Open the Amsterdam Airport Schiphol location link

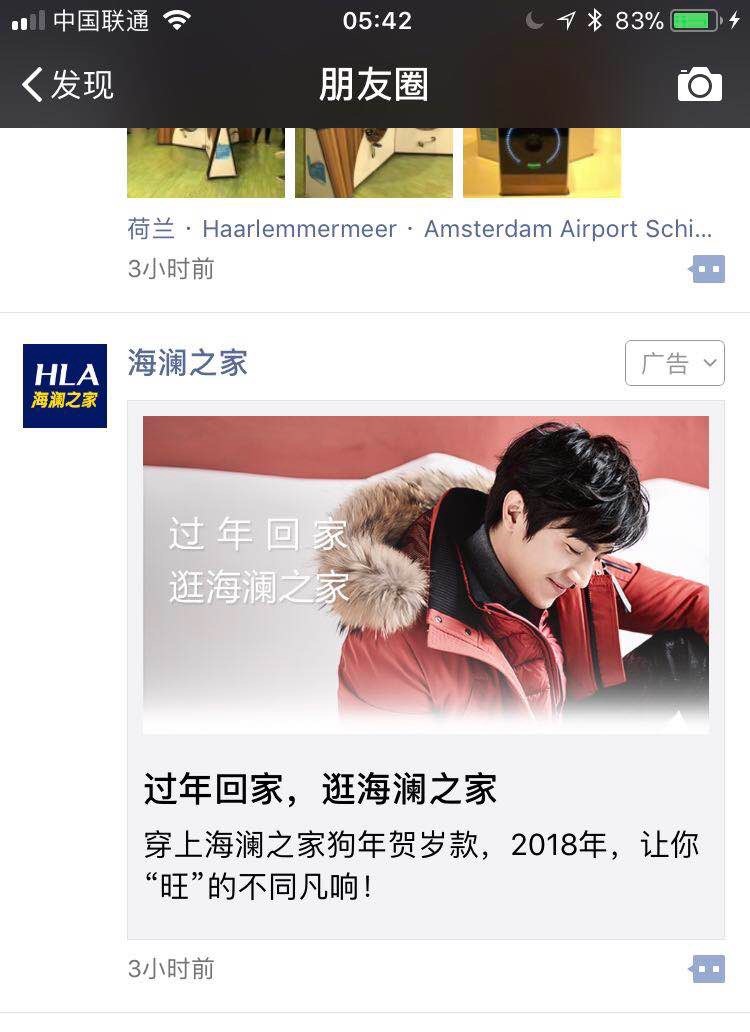420,229
